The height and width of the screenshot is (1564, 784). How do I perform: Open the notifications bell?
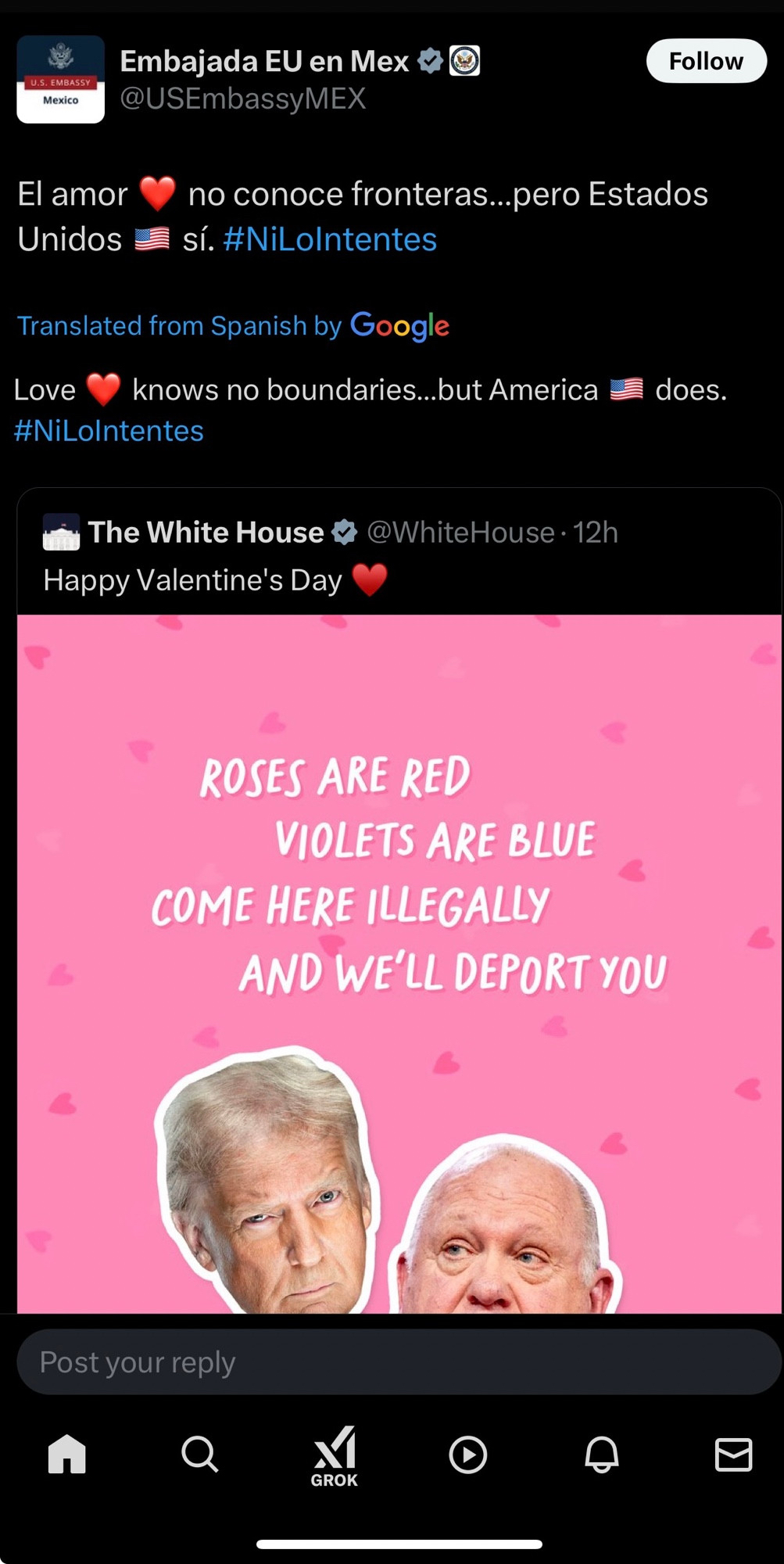(602, 1455)
